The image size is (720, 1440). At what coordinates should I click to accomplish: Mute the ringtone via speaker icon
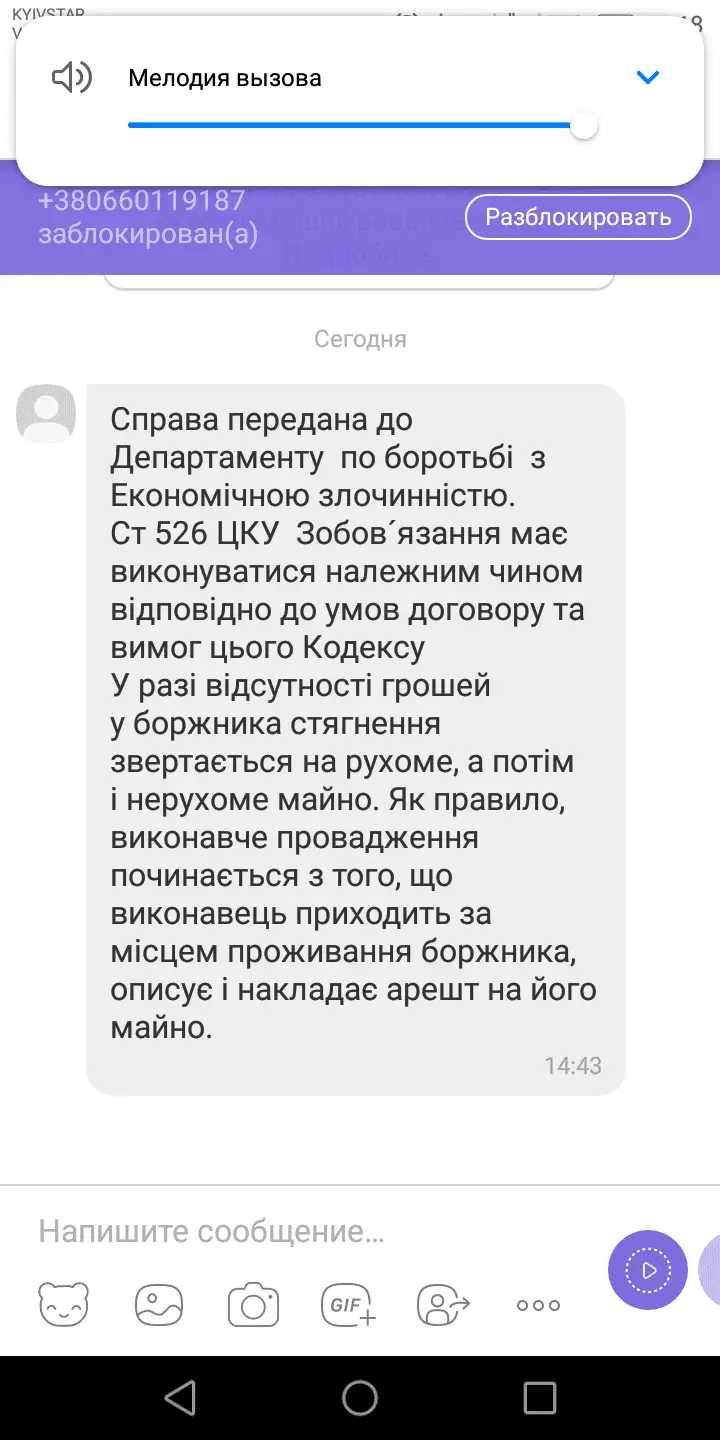(71, 78)
